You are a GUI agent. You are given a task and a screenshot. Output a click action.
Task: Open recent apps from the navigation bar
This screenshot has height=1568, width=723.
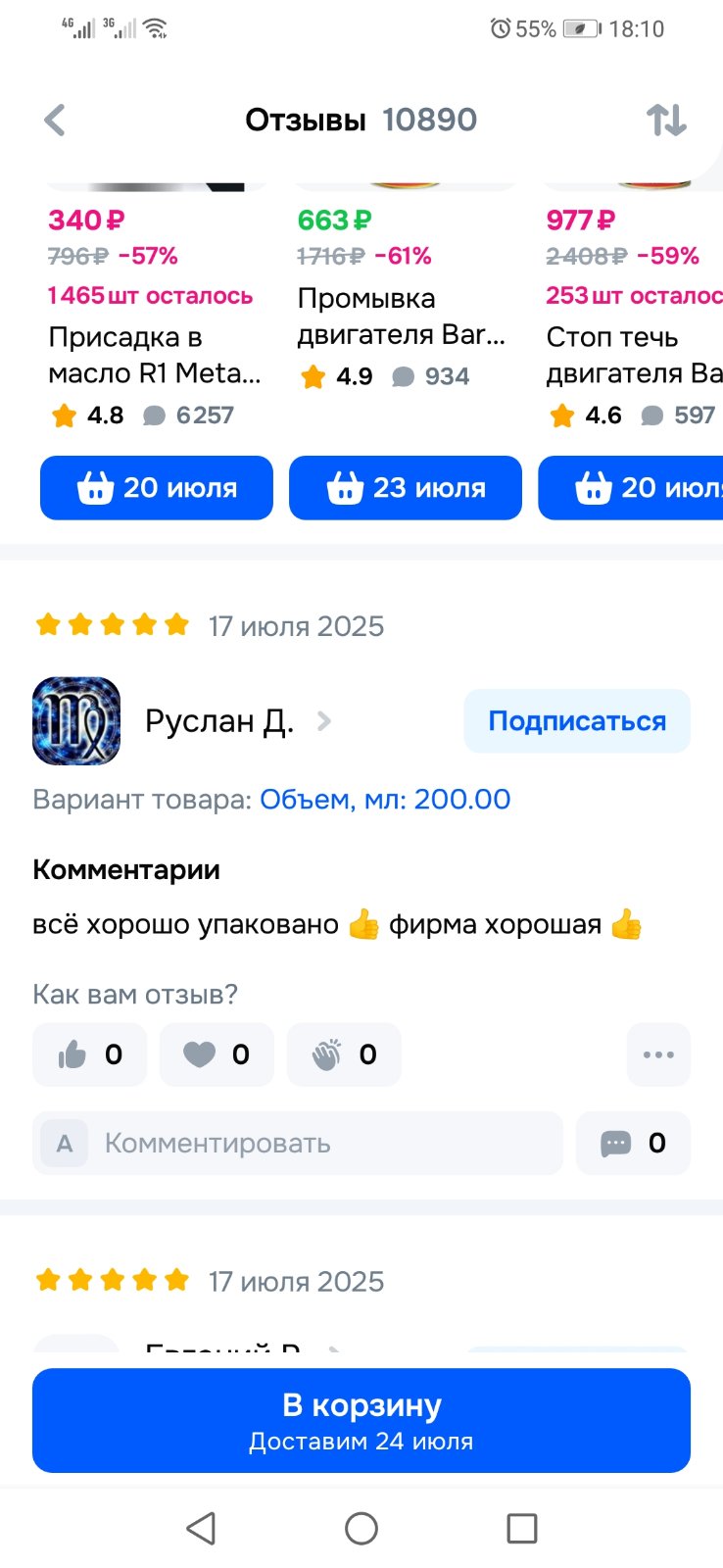[521, 1528]
